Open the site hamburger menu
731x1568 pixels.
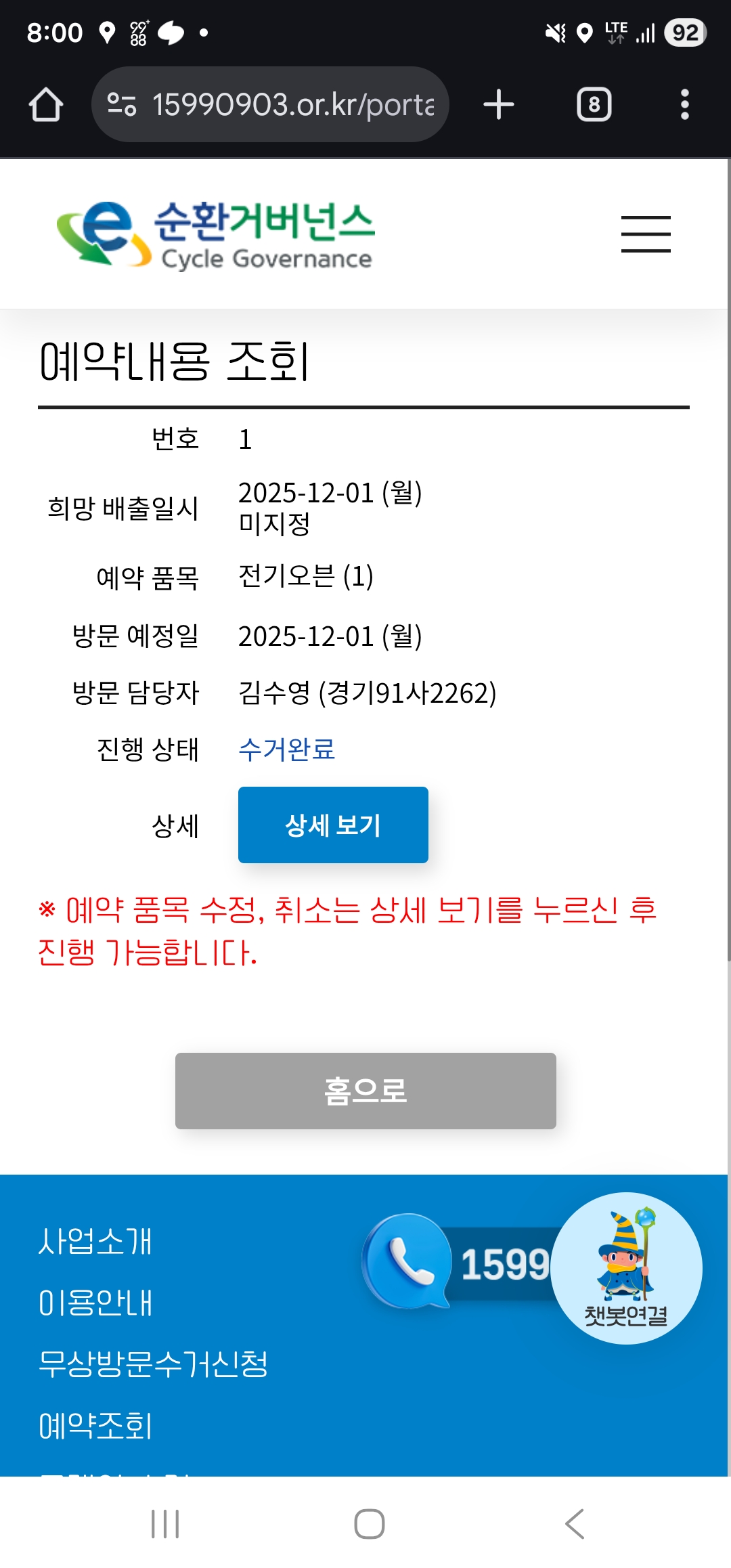pyautogui.click(x=646, y=234)
